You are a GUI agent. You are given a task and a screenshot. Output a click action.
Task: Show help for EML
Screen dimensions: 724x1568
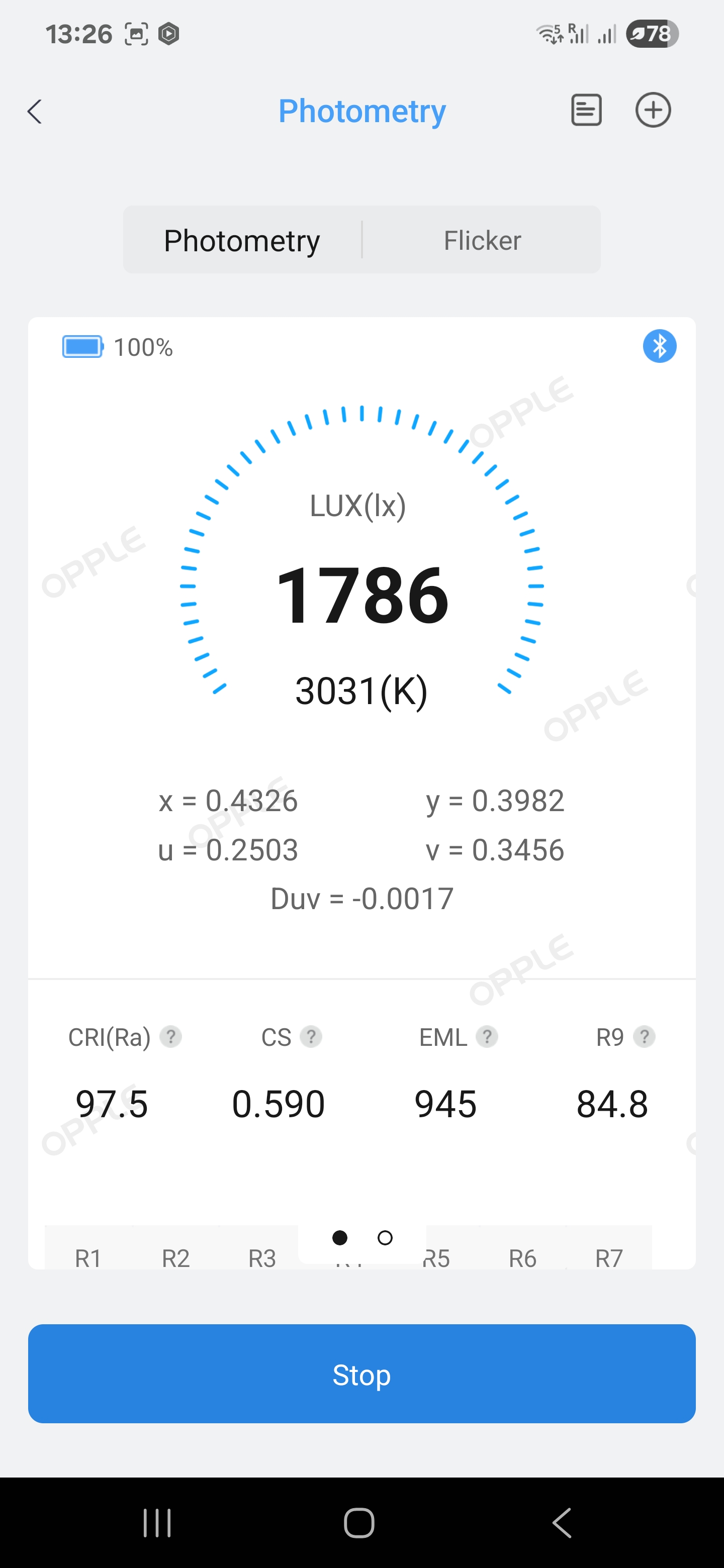[487, 1036]
